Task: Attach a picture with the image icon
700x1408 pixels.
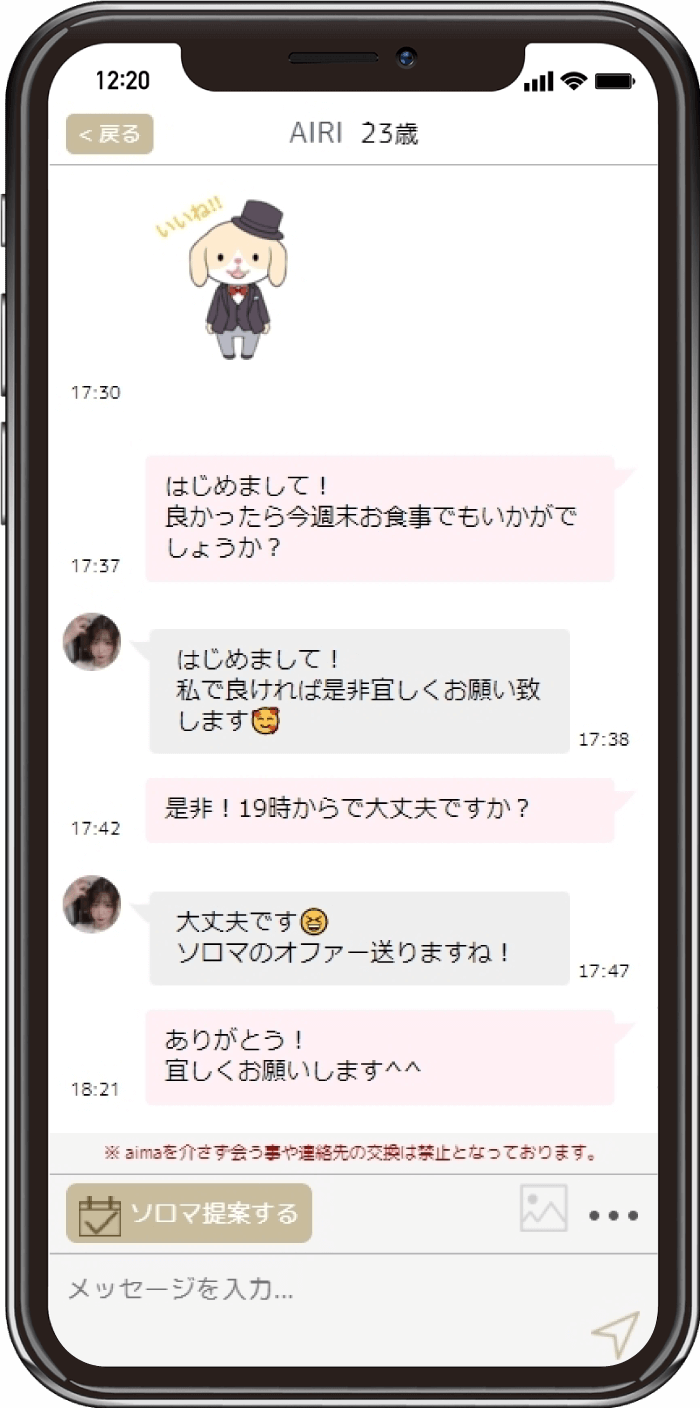Action: click(544, 1208)
